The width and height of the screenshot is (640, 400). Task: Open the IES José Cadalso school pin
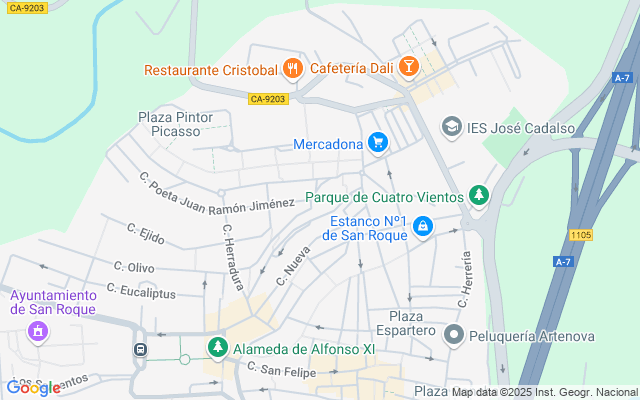coord(451,127)
